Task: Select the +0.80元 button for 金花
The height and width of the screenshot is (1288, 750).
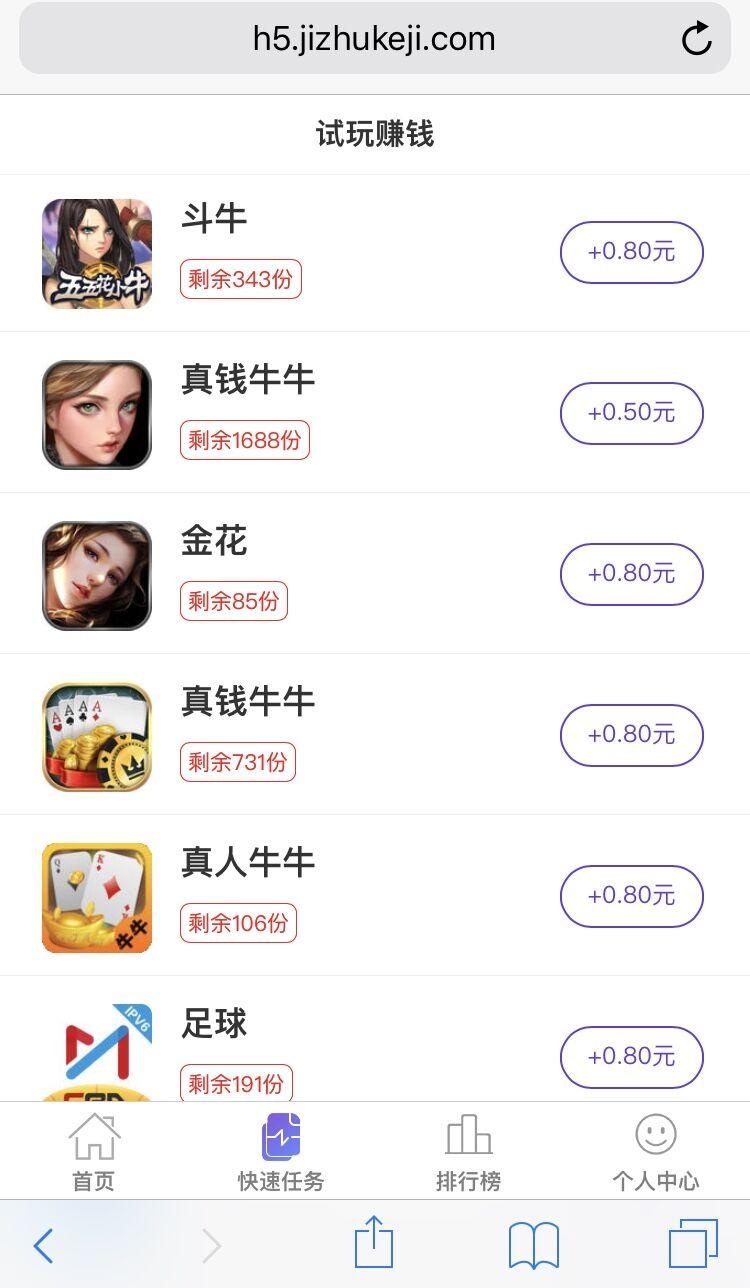Action: (631, 574)
